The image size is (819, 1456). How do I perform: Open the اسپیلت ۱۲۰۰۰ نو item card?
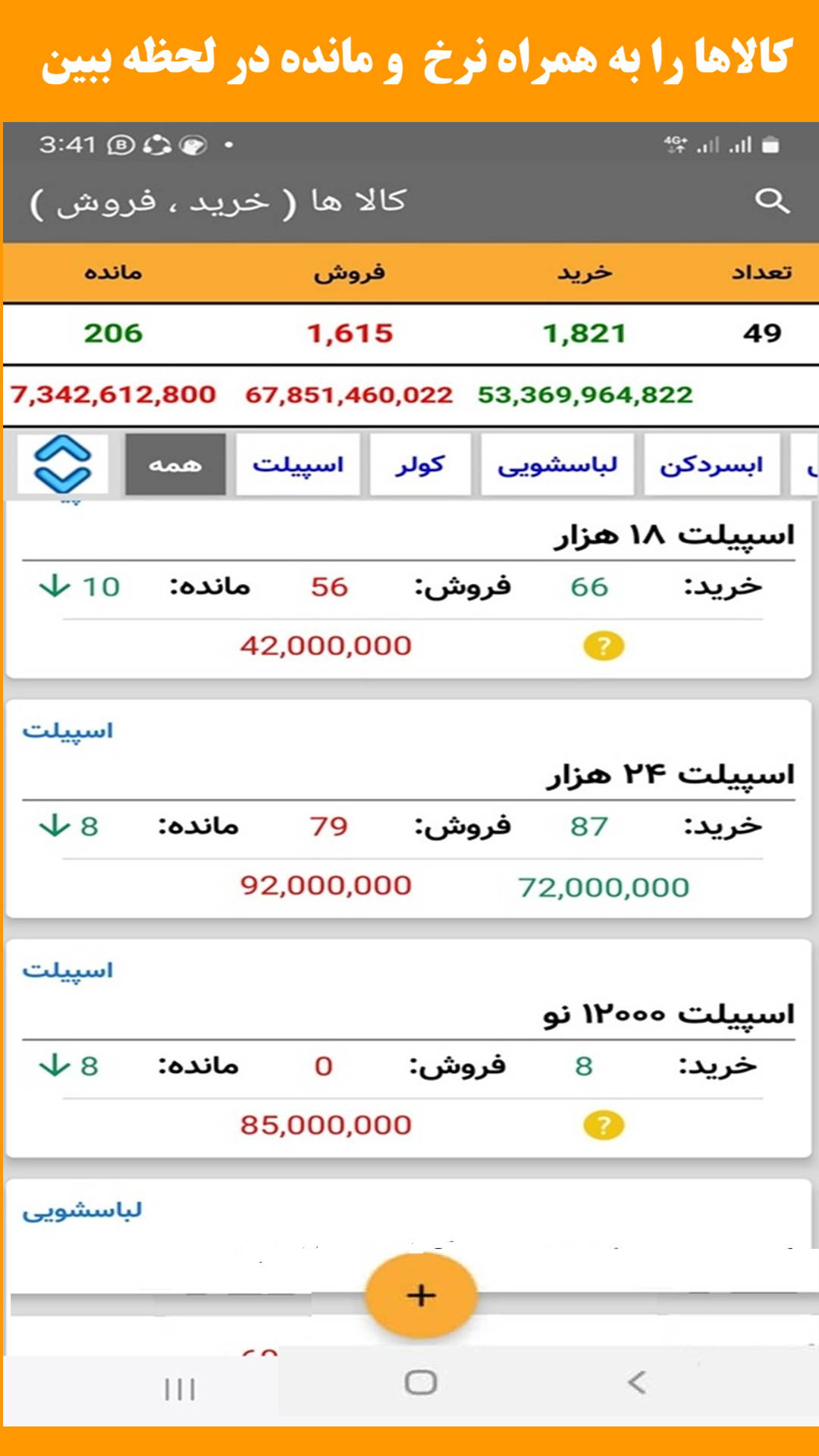(x=409, y=1049)
